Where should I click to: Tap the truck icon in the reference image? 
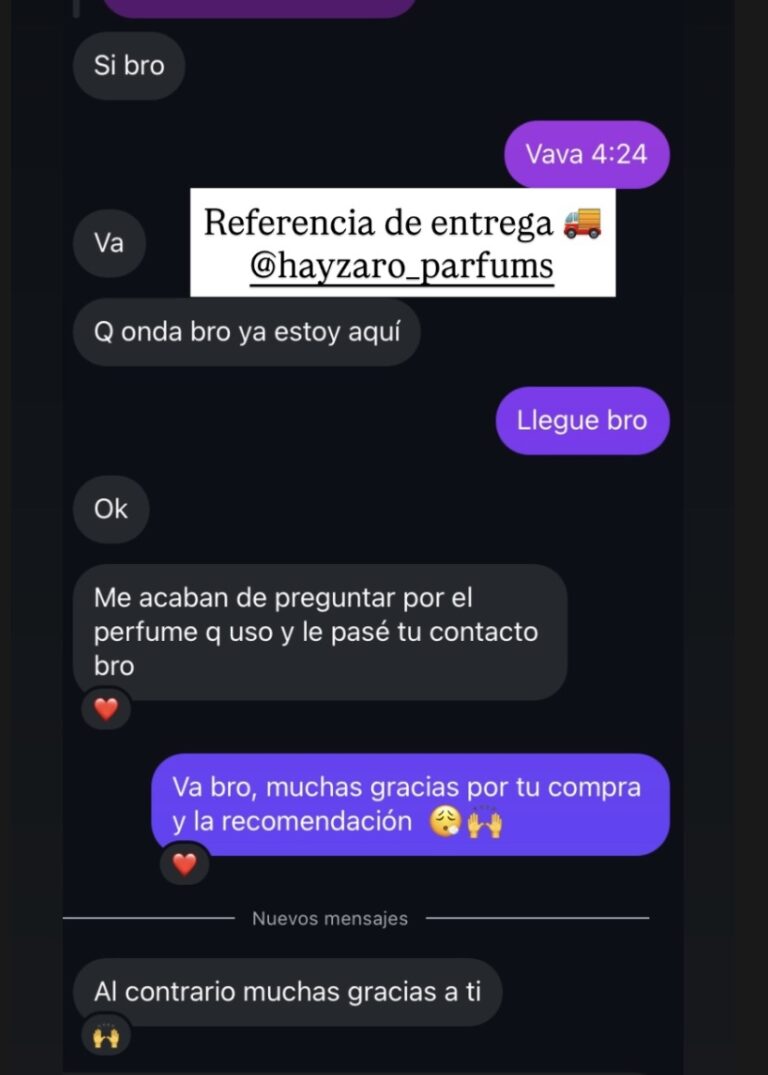(582, 224)
